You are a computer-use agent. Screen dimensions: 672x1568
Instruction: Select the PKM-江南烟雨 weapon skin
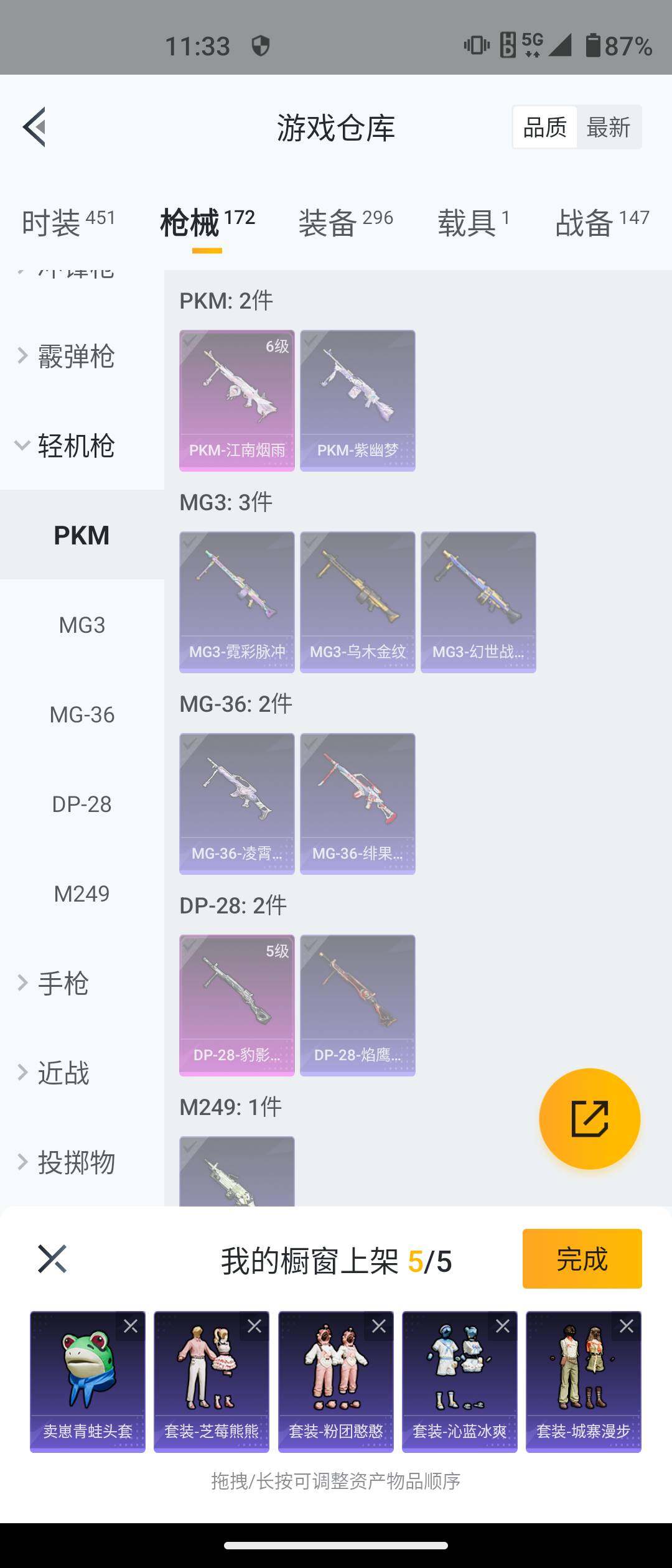236,400
